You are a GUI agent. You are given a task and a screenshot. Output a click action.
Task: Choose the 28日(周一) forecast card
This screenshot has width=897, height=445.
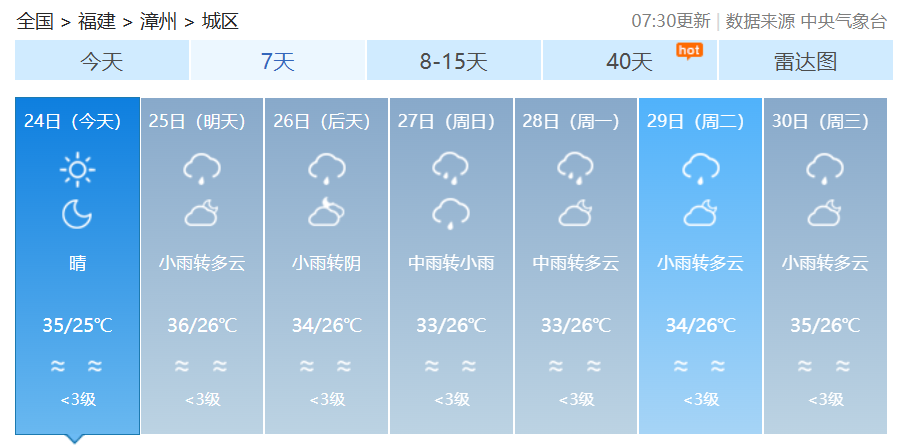(x=575, y=265)
